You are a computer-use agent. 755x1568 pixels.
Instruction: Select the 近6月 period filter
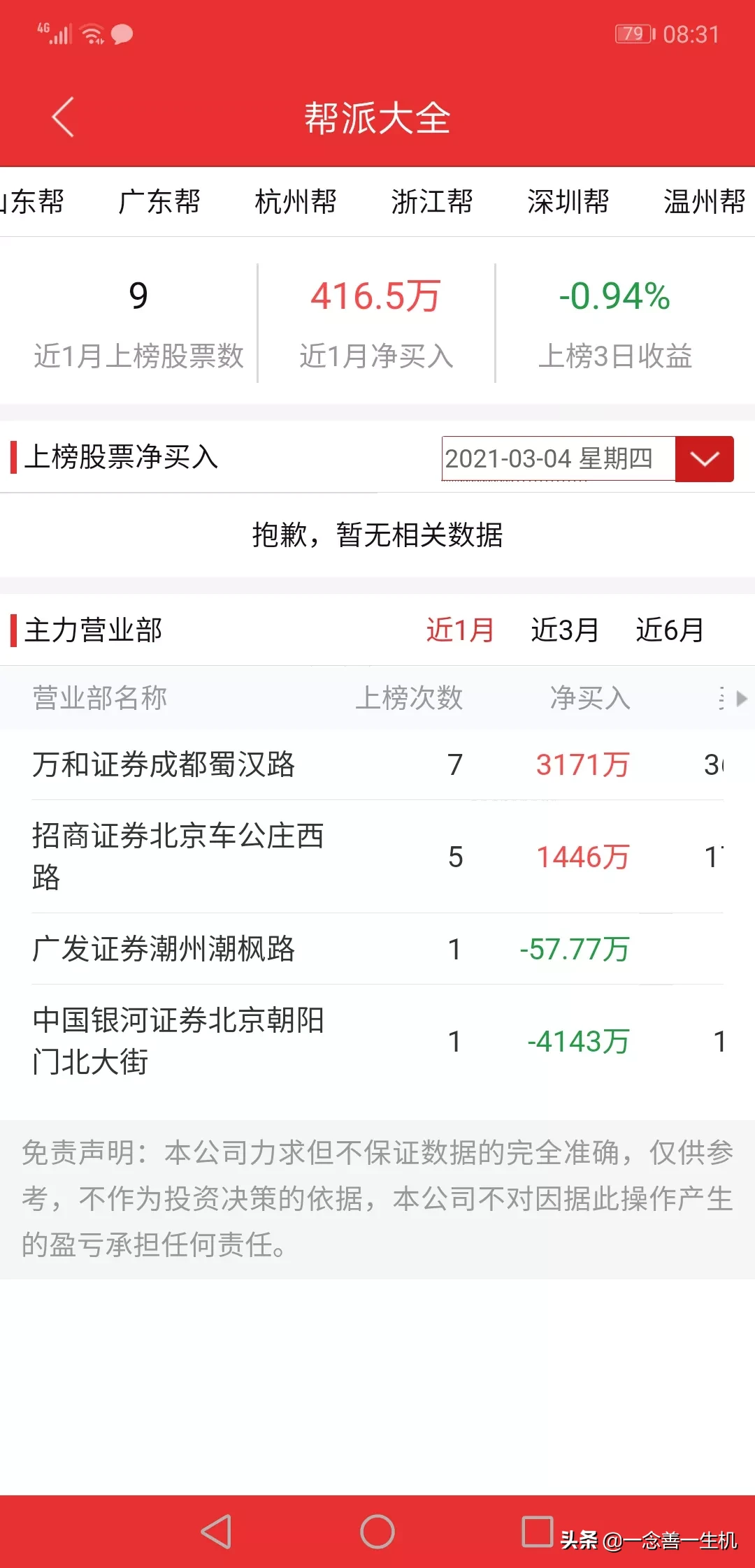pyautogui.click(x=670, y=630)
